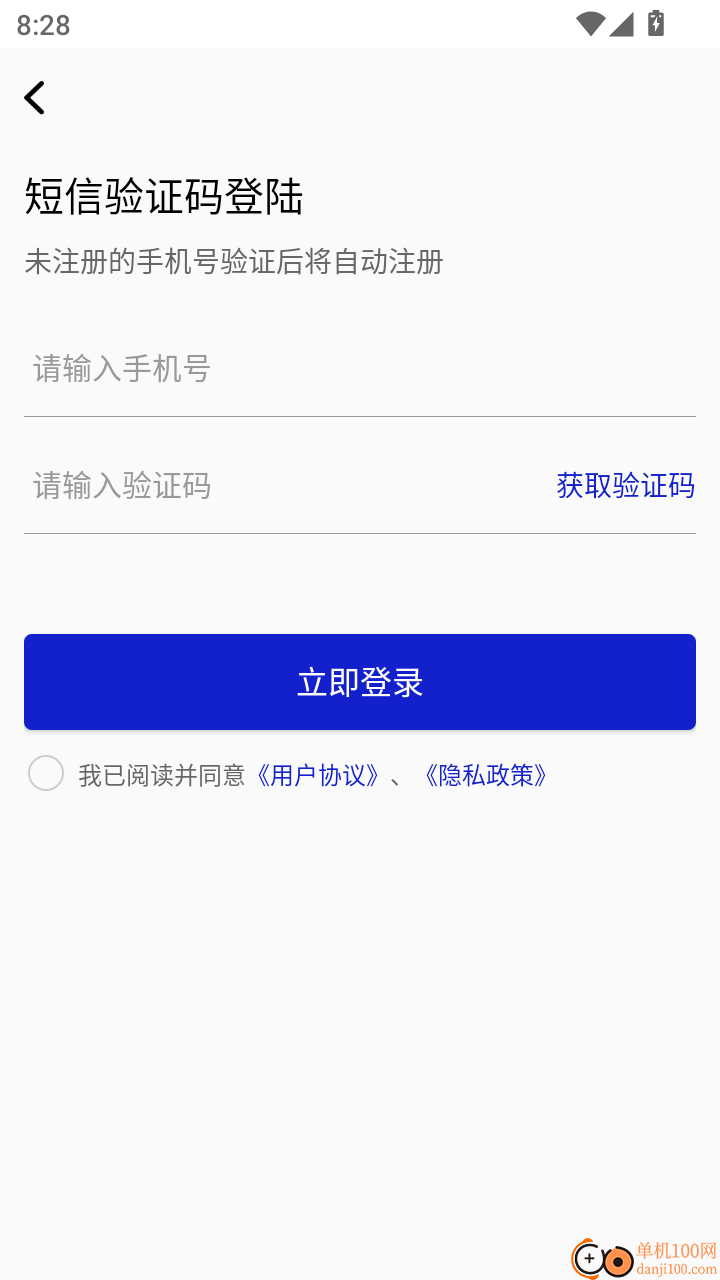Request code via 获取验证码
The height and width of the screenshot is (1280, 720).
(624, 486)
